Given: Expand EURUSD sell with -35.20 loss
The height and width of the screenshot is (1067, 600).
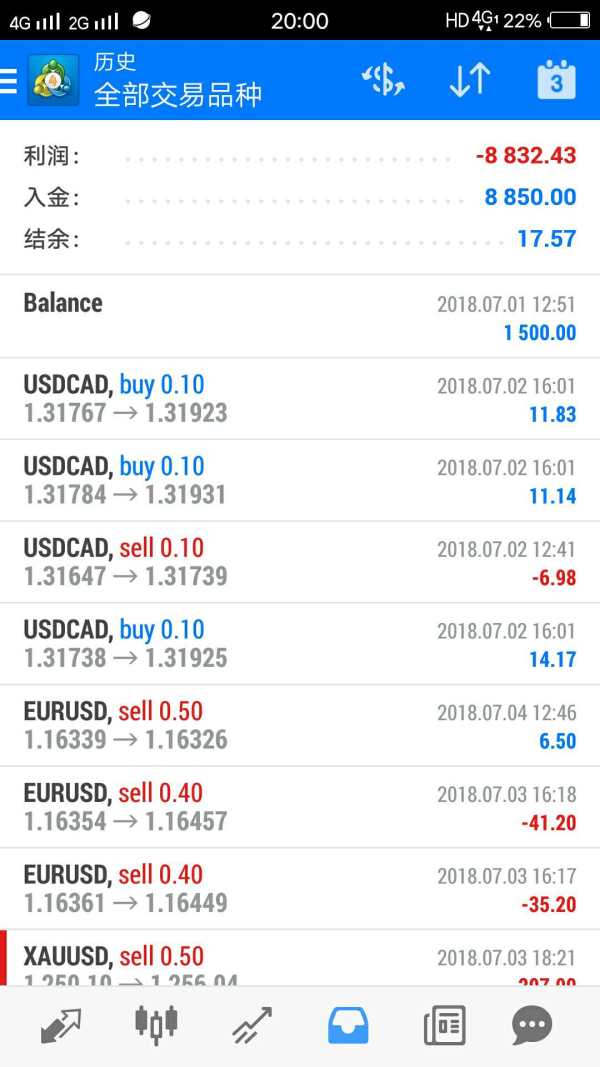Looking at the screenshot, I should click(x=300, y=889).
